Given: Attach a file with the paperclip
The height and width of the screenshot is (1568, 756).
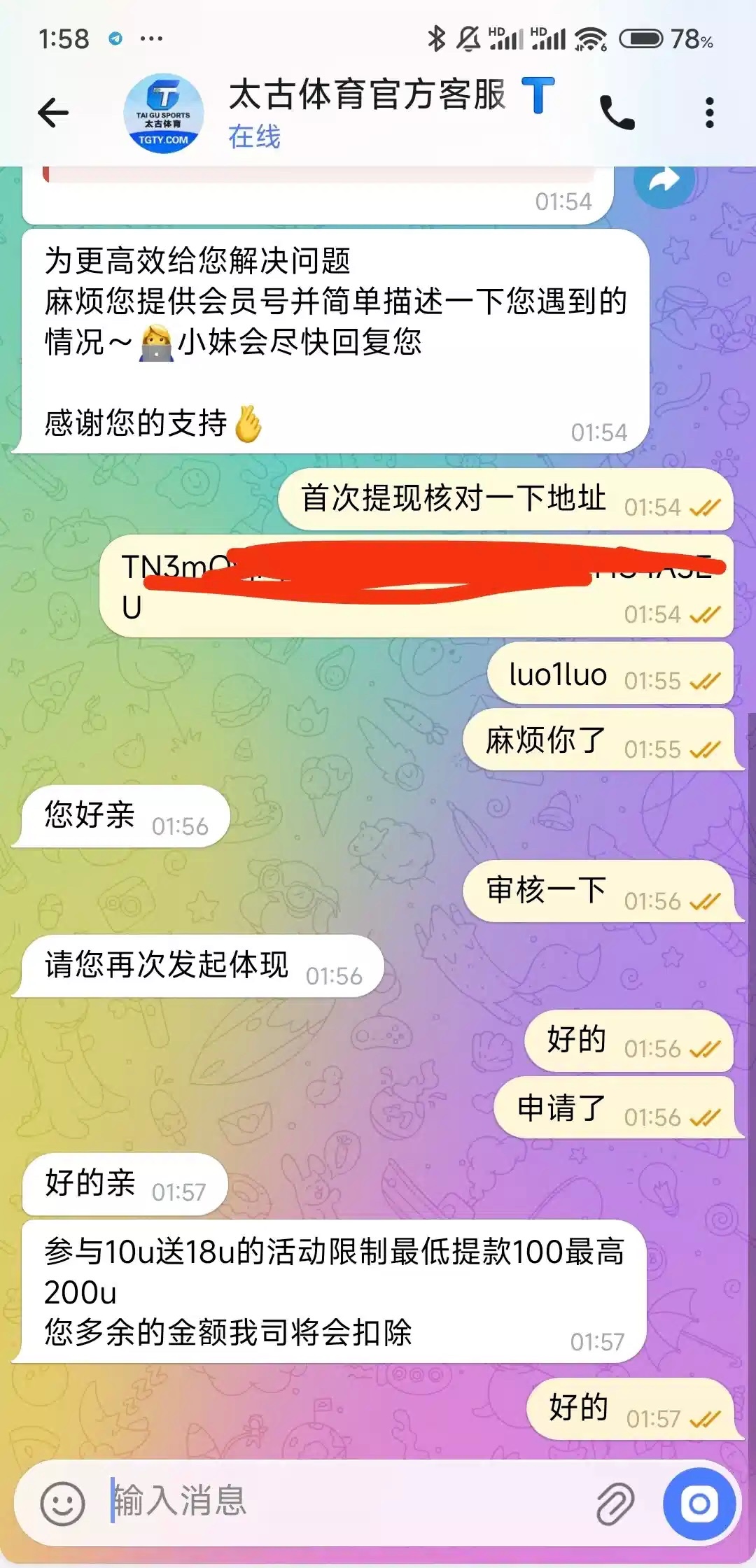Looking at the screenshot, I should click(x=615, y=1503).
